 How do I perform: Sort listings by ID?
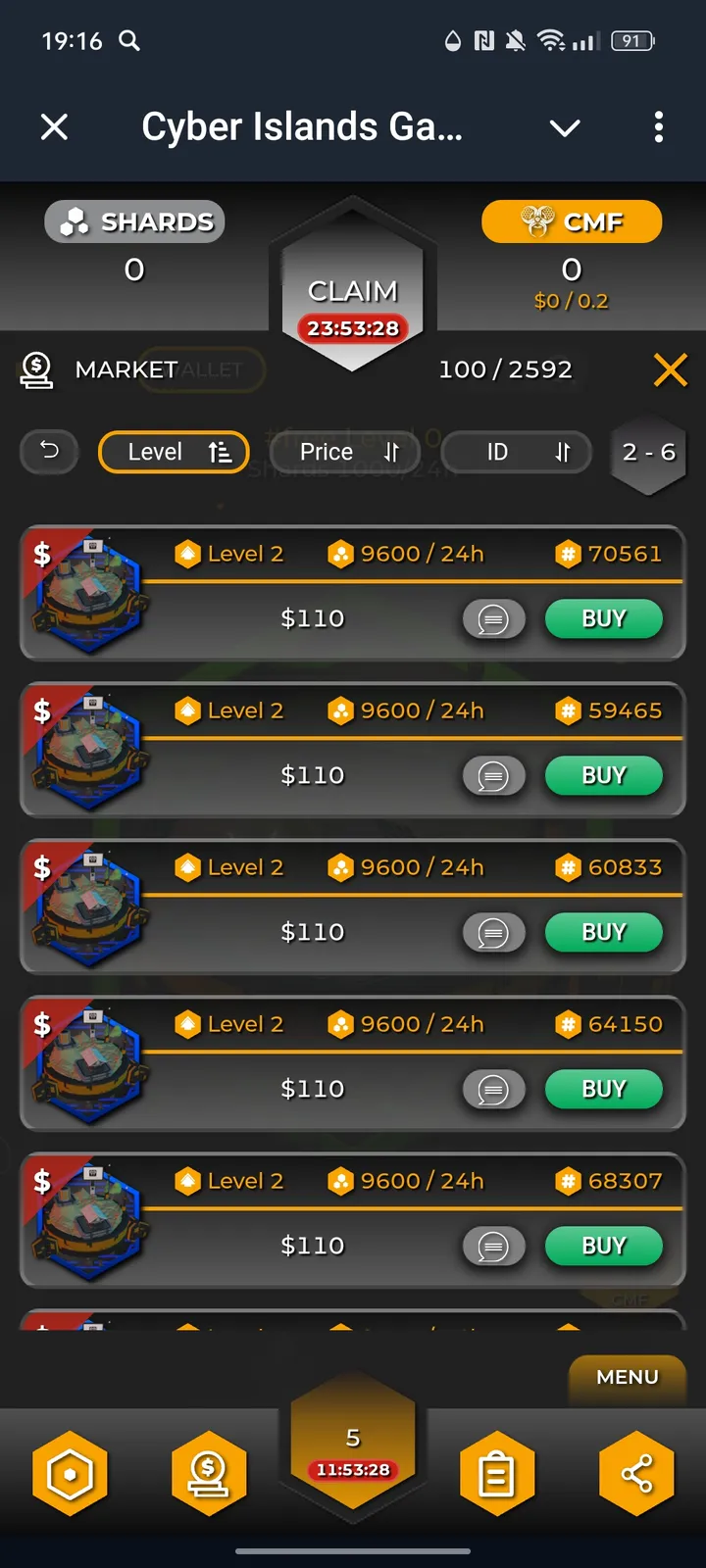[x=517, y=452]
